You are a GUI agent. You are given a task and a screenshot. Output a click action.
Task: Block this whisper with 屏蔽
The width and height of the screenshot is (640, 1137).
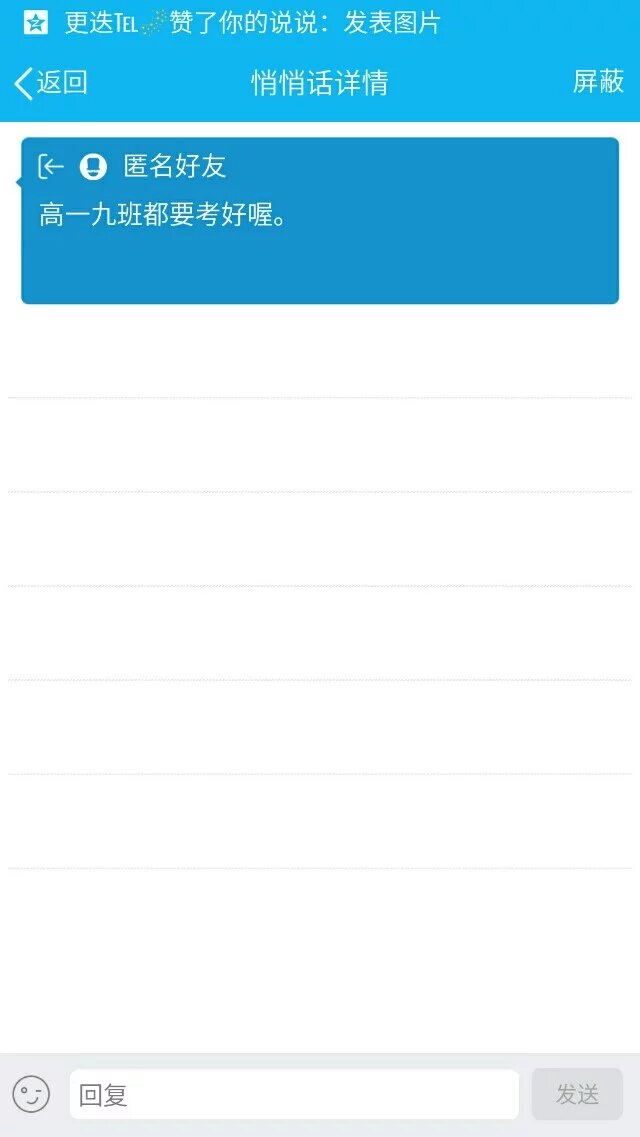(x=598, y=82)
